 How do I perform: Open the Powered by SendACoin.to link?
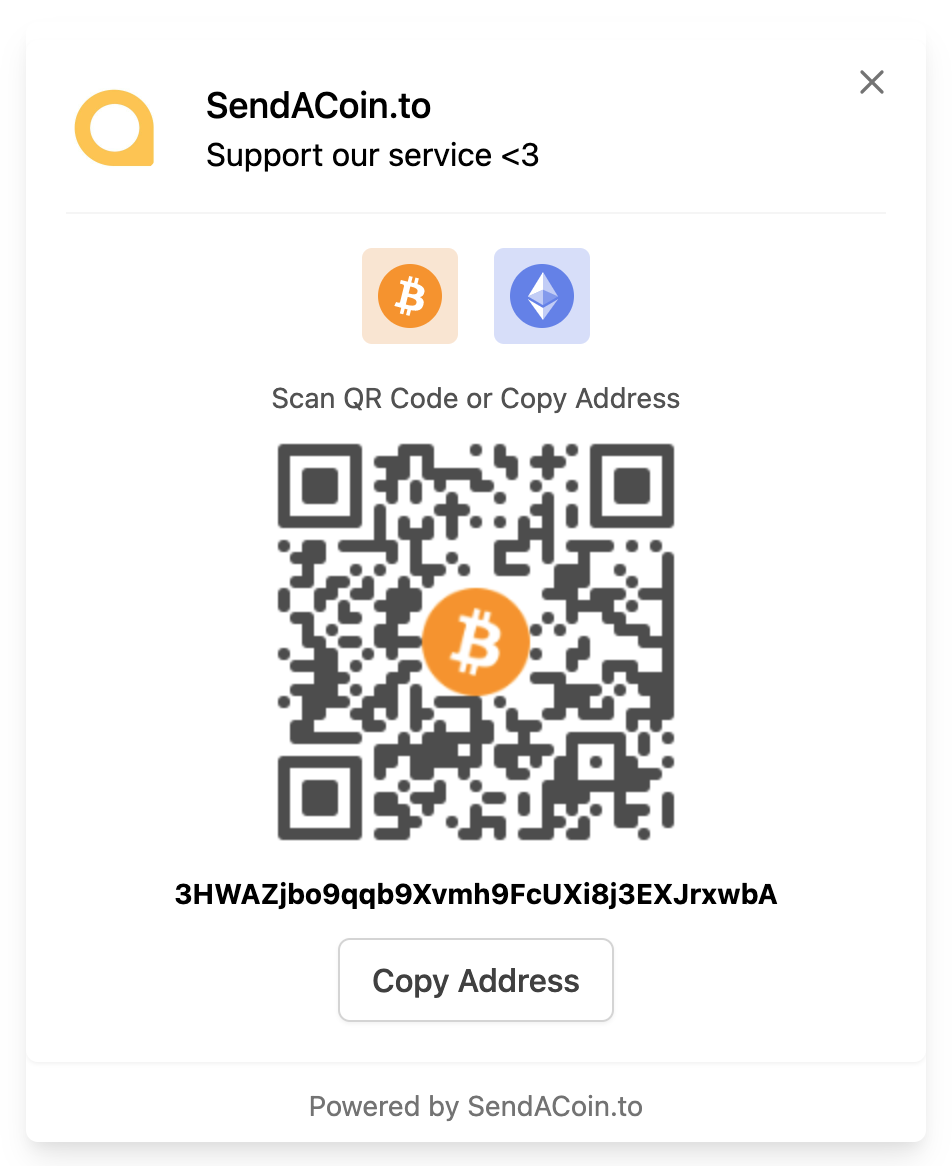tap(476, 1106)
